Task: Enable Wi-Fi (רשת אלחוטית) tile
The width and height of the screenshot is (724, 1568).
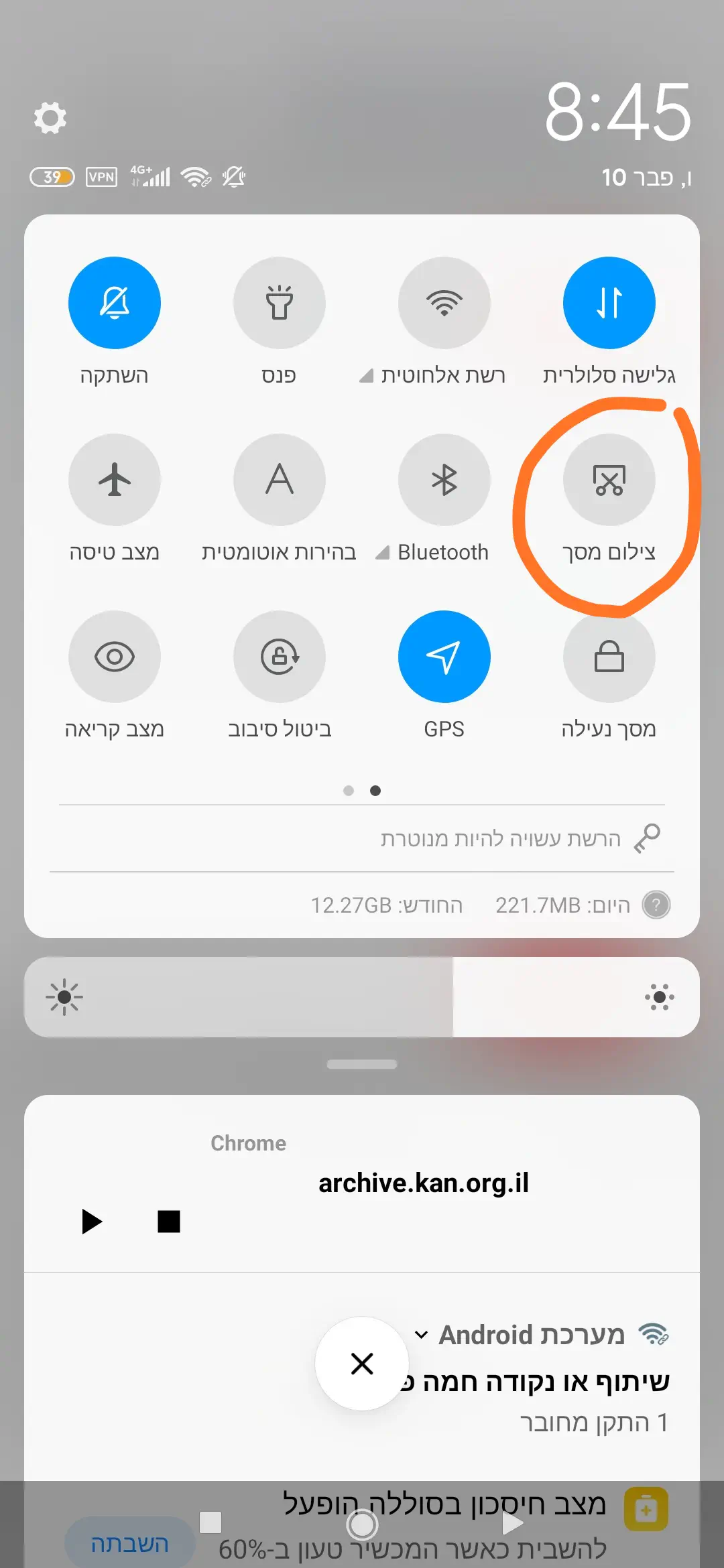Action: click(444, 303)
